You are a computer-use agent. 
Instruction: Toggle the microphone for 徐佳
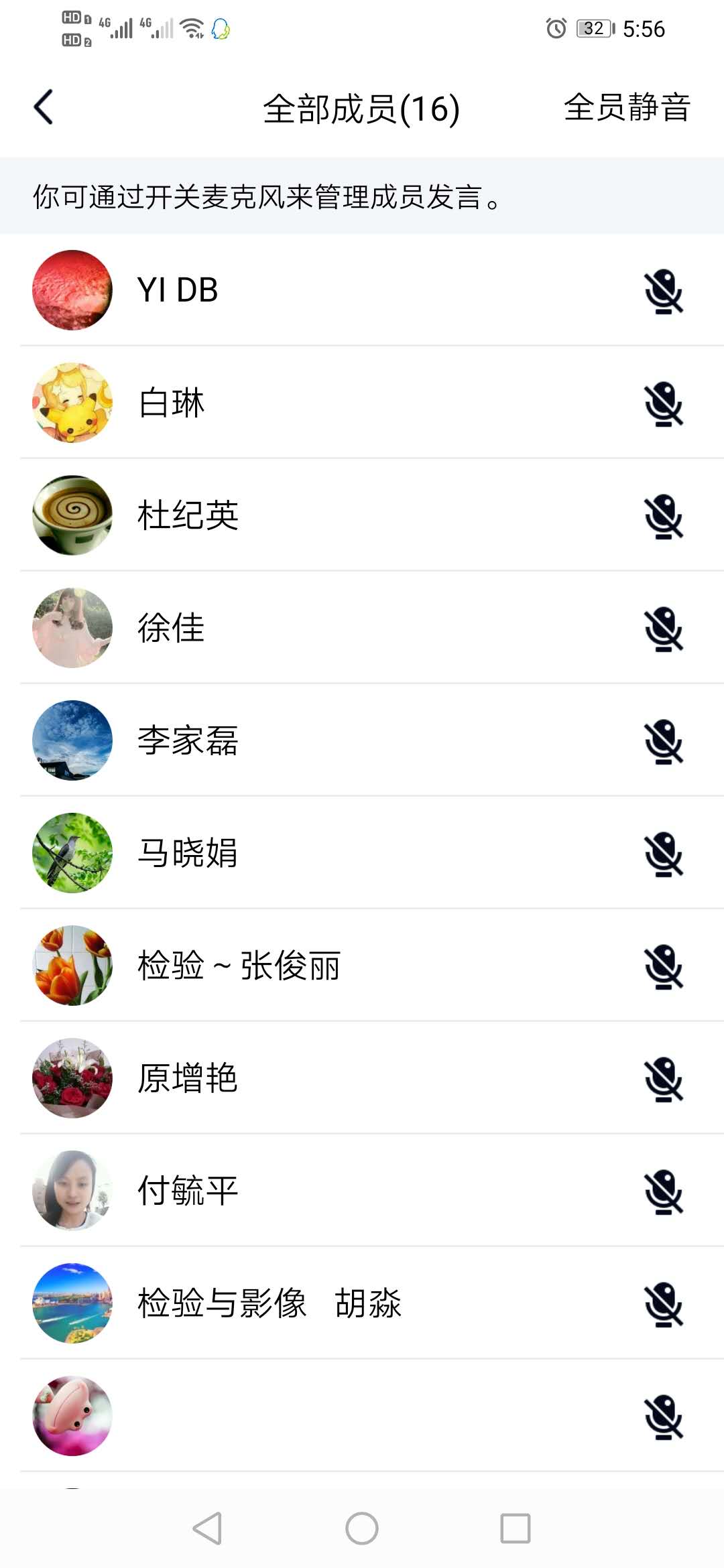click(x=663, y=629)
